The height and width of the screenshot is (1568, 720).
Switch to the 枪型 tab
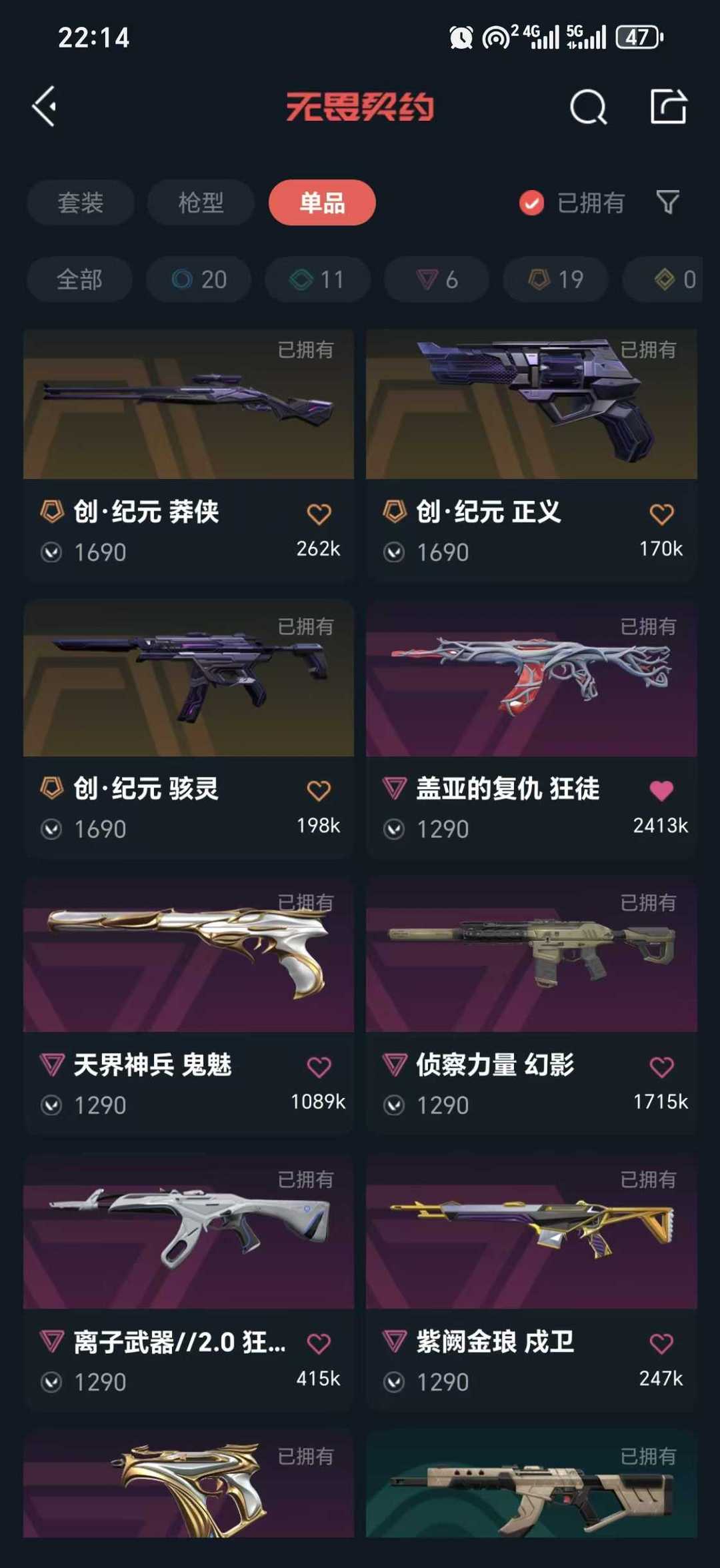201,203
